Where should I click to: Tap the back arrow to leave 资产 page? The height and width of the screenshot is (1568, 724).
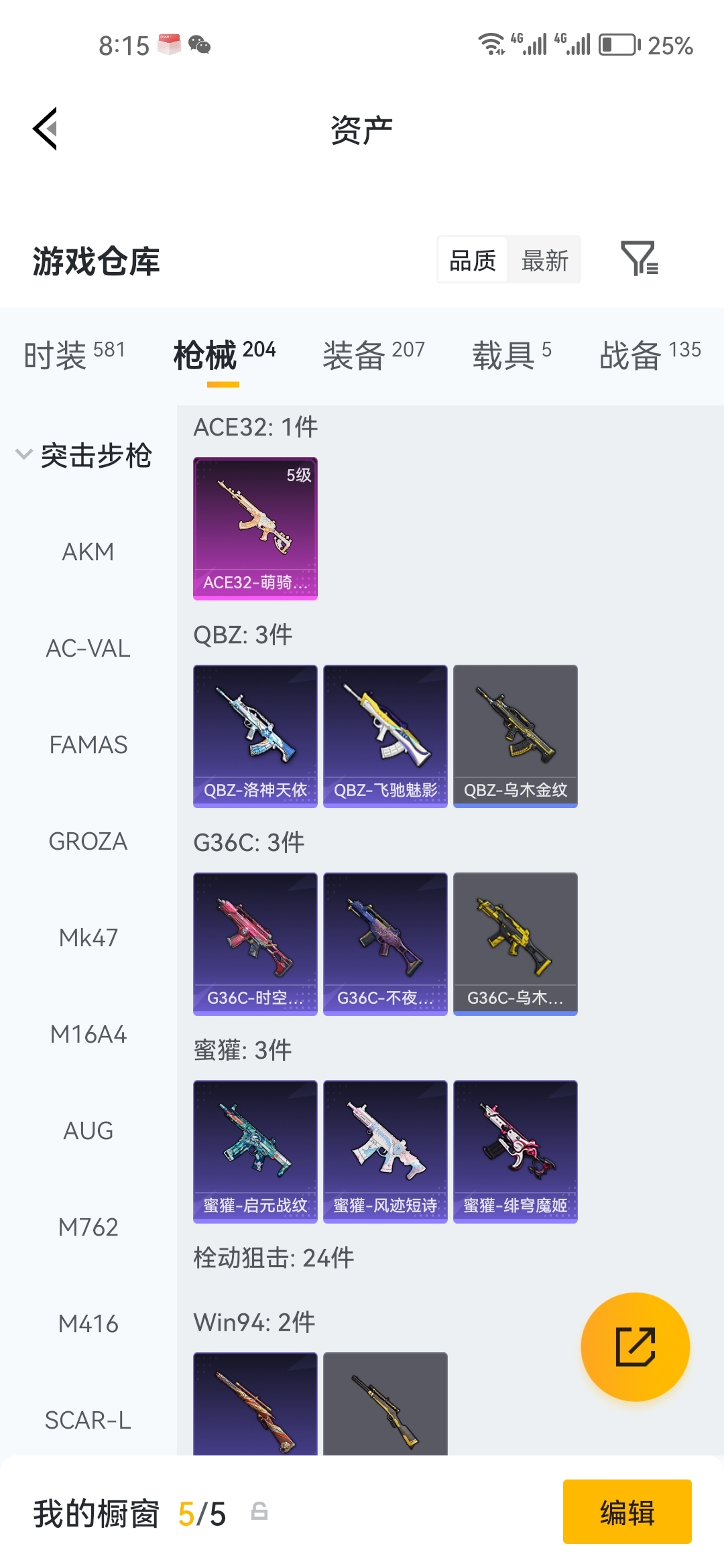(x=45, y=130)
